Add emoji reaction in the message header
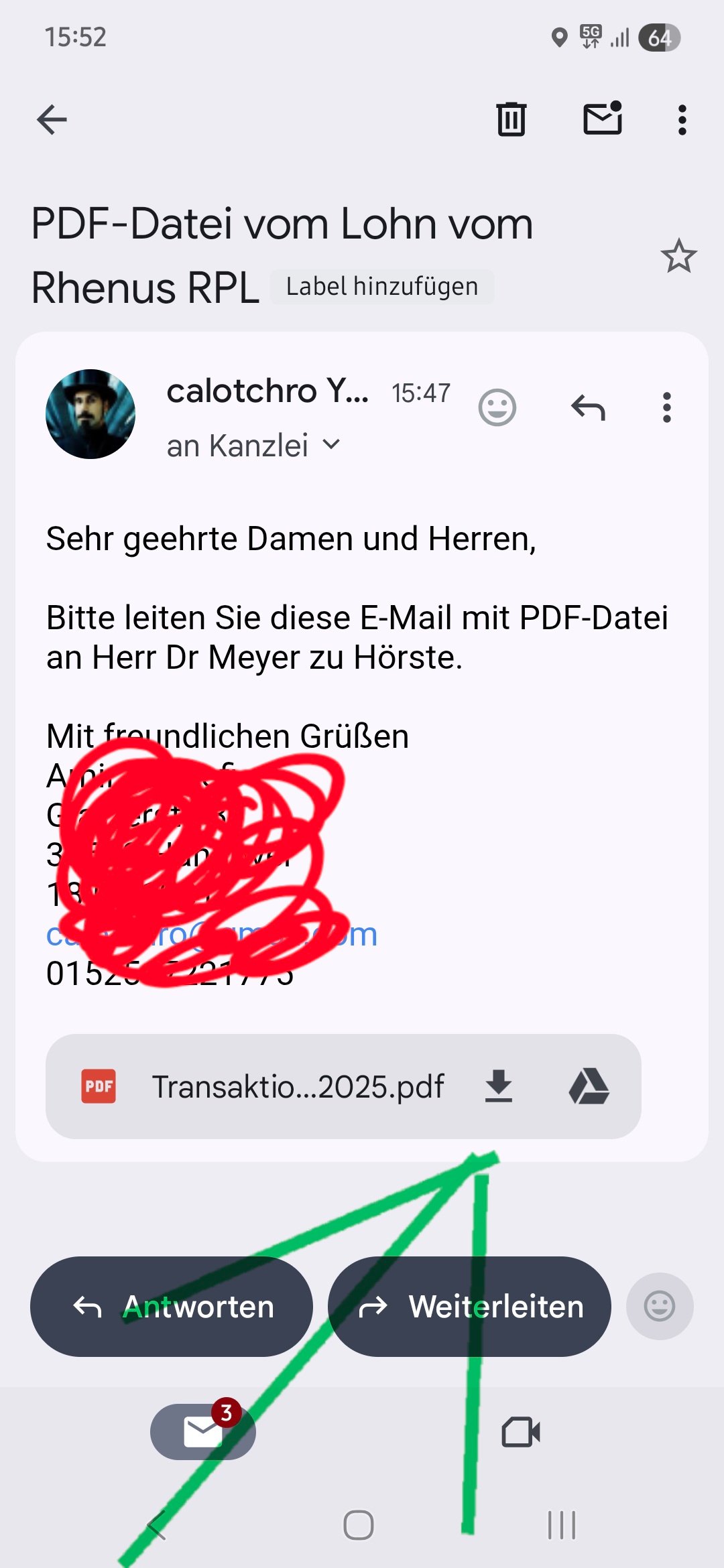Image resolution: width=724 pixels, height=1568 pixels. click(497, 407)
